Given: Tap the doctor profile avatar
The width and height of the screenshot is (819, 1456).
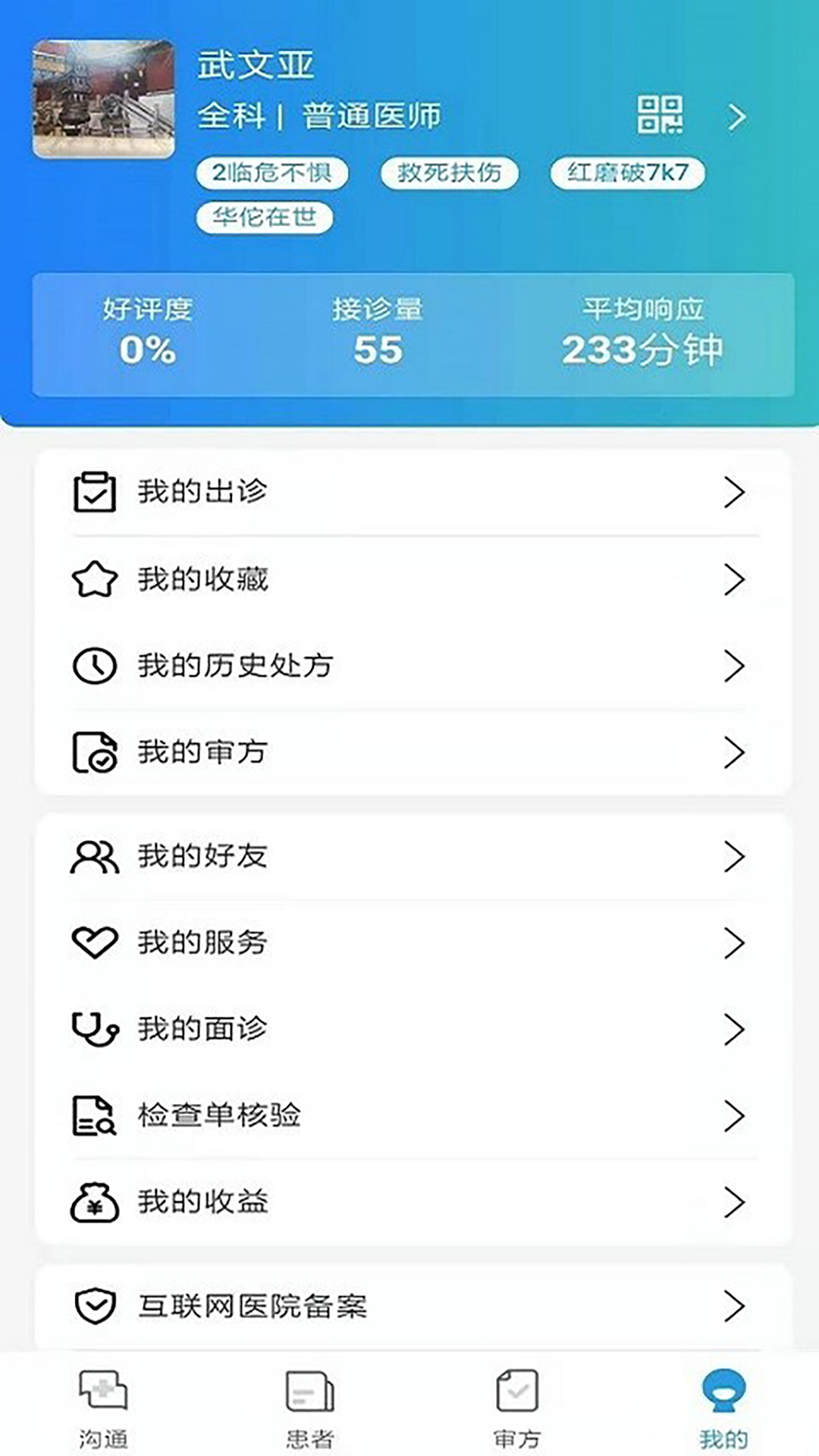Looking at the screenshot, I should [104, 99].
